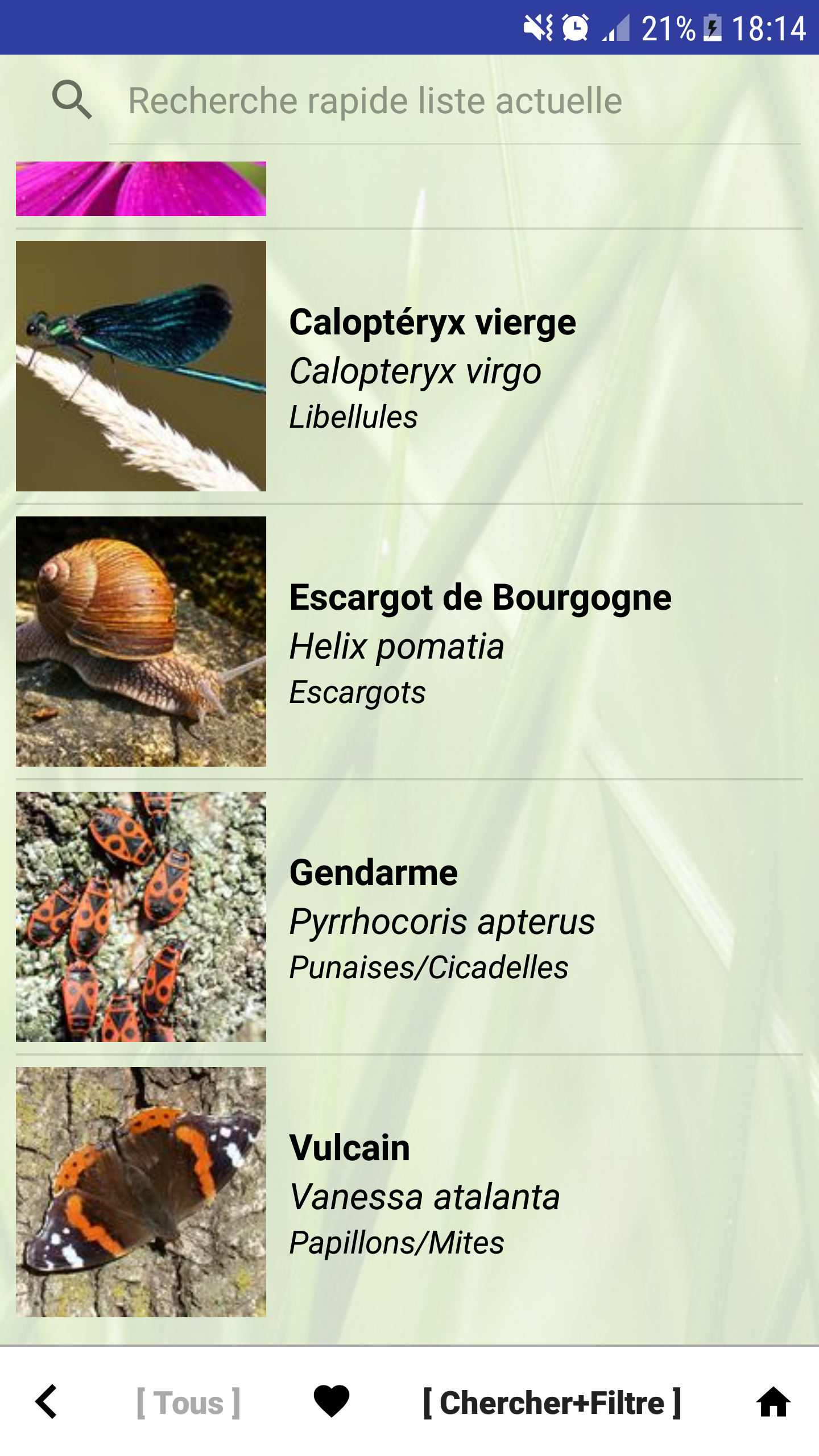Open favorites with the heart icon
The image size is (819, 1456).
point(332,1401)
